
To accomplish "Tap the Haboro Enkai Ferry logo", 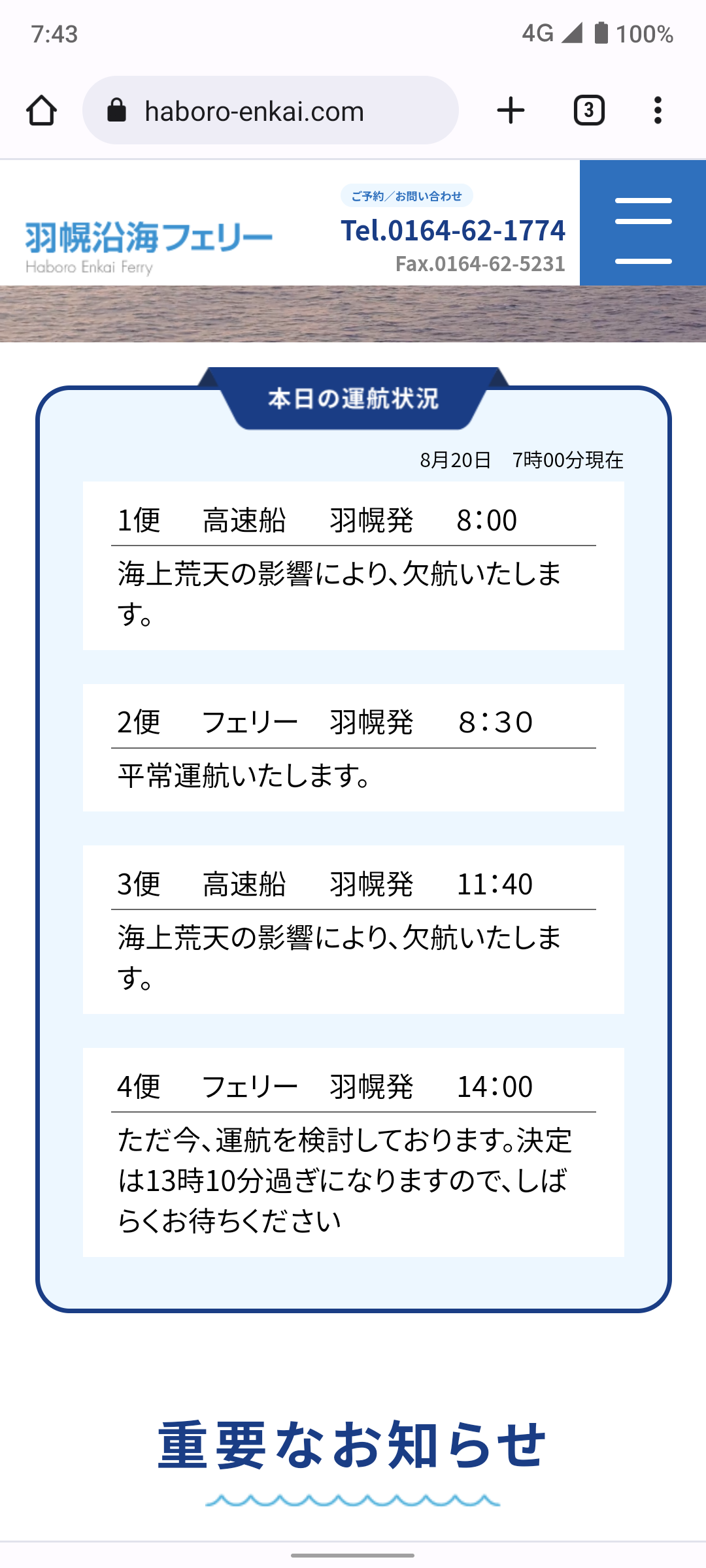I will coord(148,248).
